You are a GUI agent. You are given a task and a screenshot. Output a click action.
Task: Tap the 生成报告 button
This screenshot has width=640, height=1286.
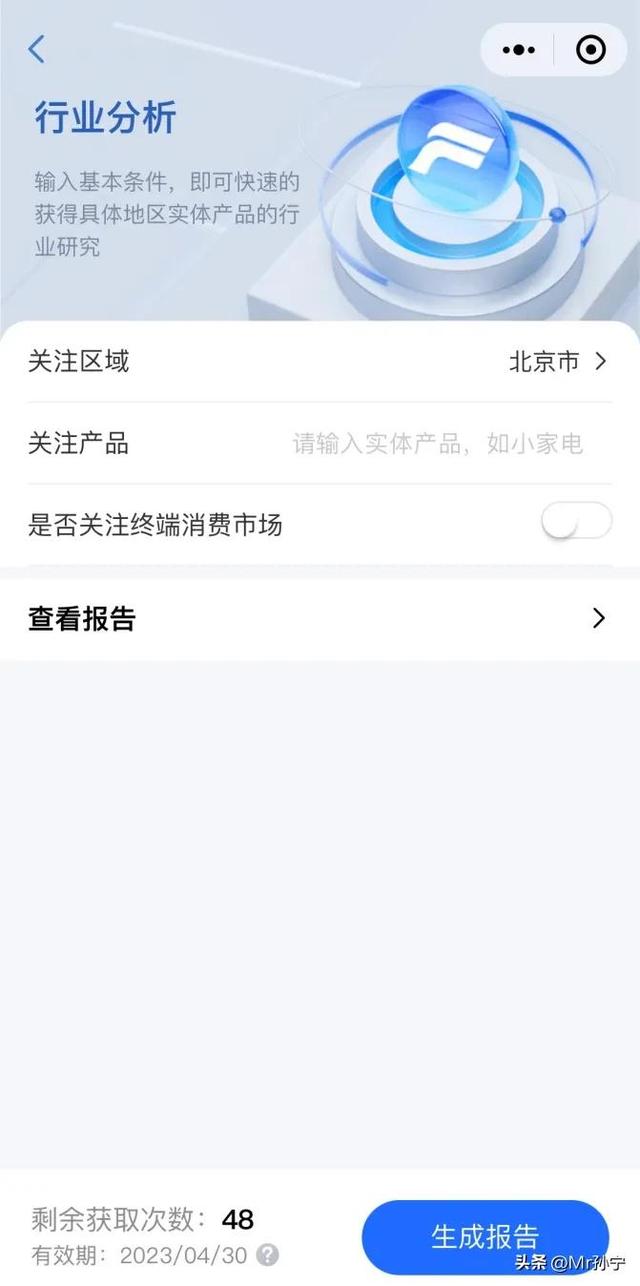pos(485,1237)
